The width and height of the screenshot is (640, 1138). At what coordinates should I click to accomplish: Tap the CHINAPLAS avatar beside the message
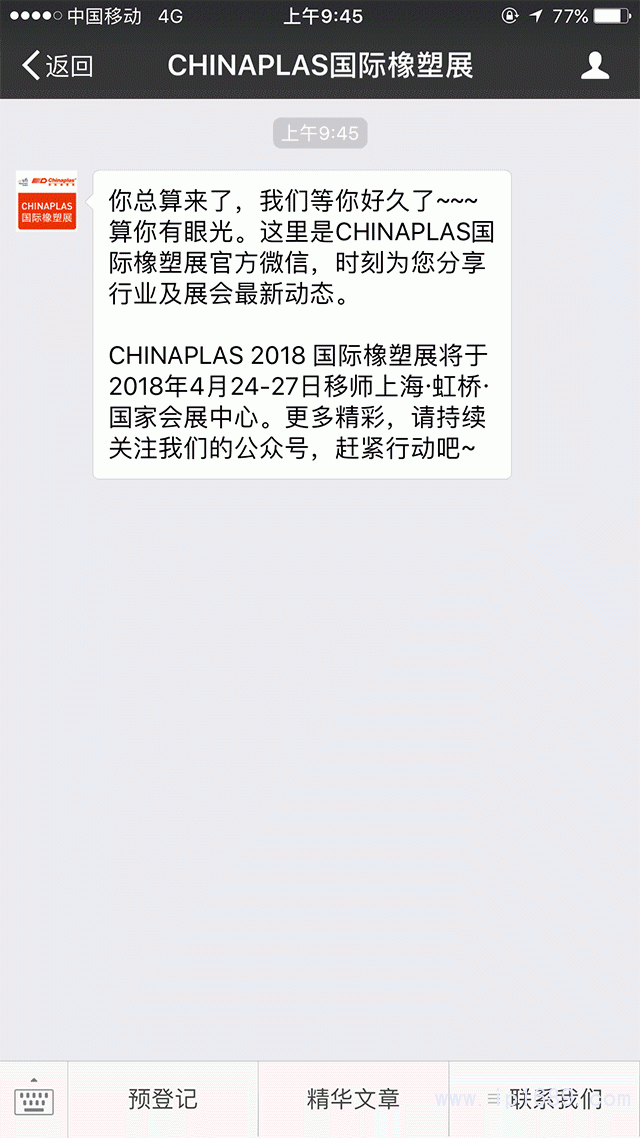(47, 201)
